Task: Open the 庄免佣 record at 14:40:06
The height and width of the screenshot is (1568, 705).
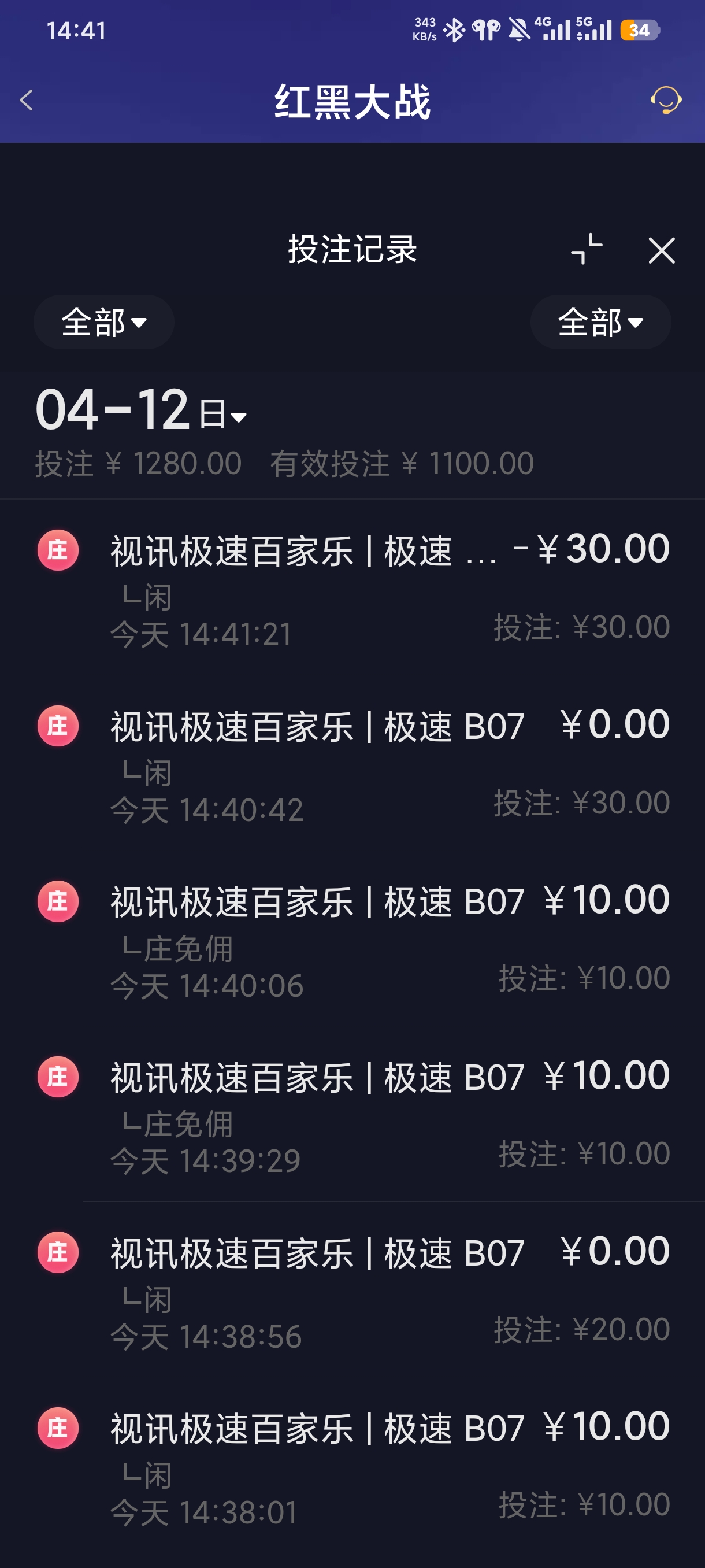Action: point(389,938)
